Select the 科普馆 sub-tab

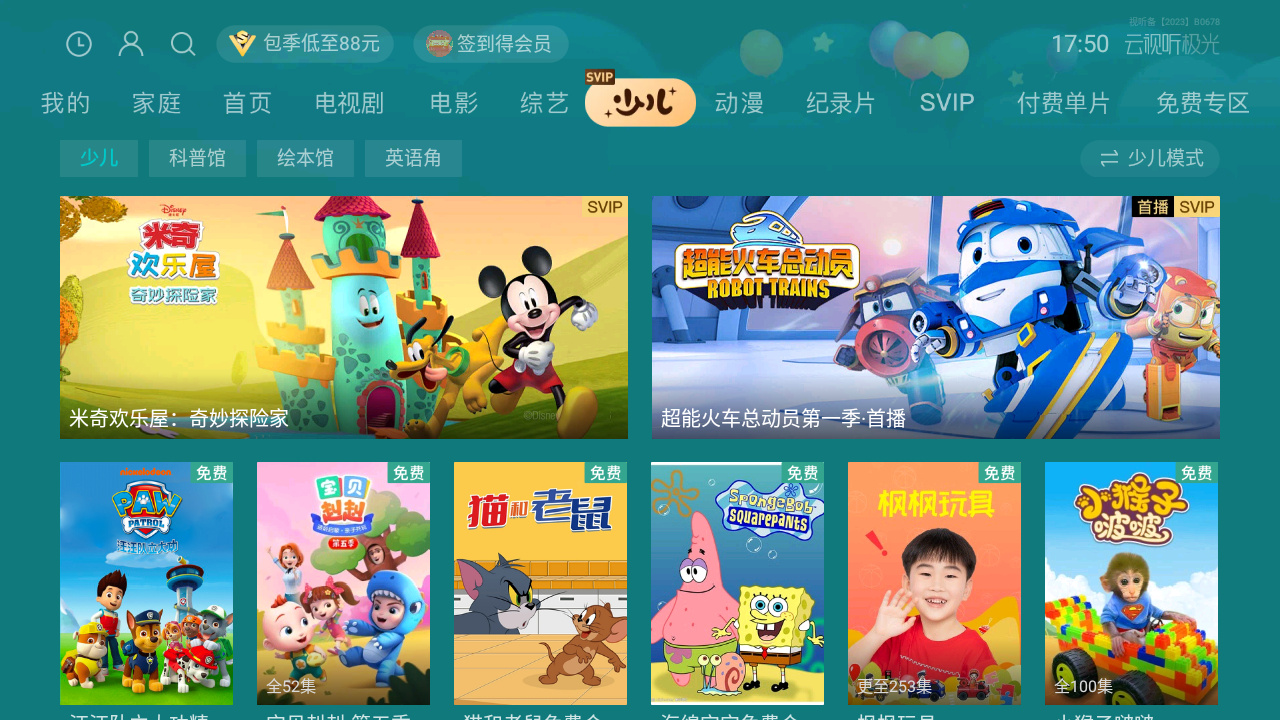[x=197, y=158]
